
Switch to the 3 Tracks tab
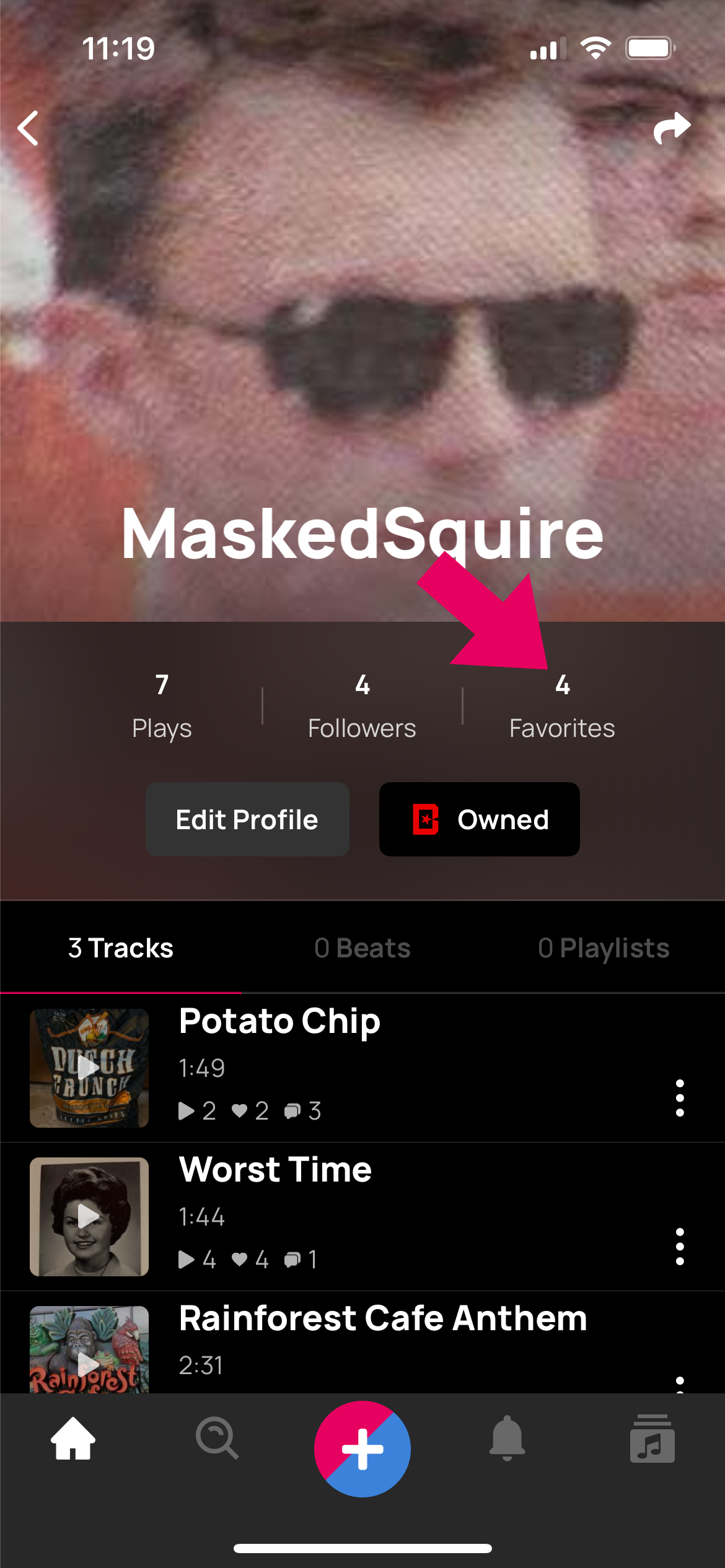(121, 948)
